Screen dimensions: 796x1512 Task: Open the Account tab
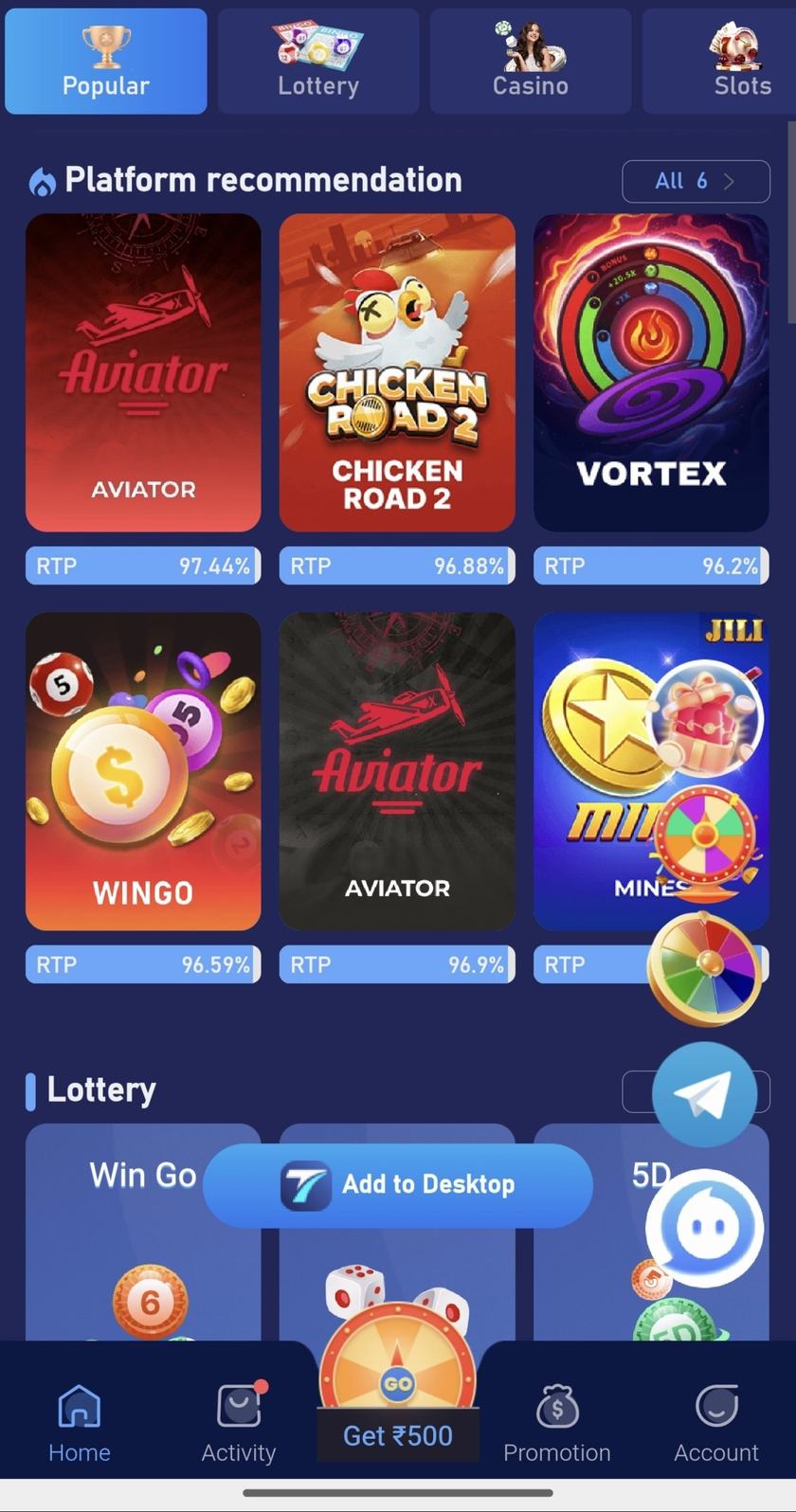coord(716,1422)
